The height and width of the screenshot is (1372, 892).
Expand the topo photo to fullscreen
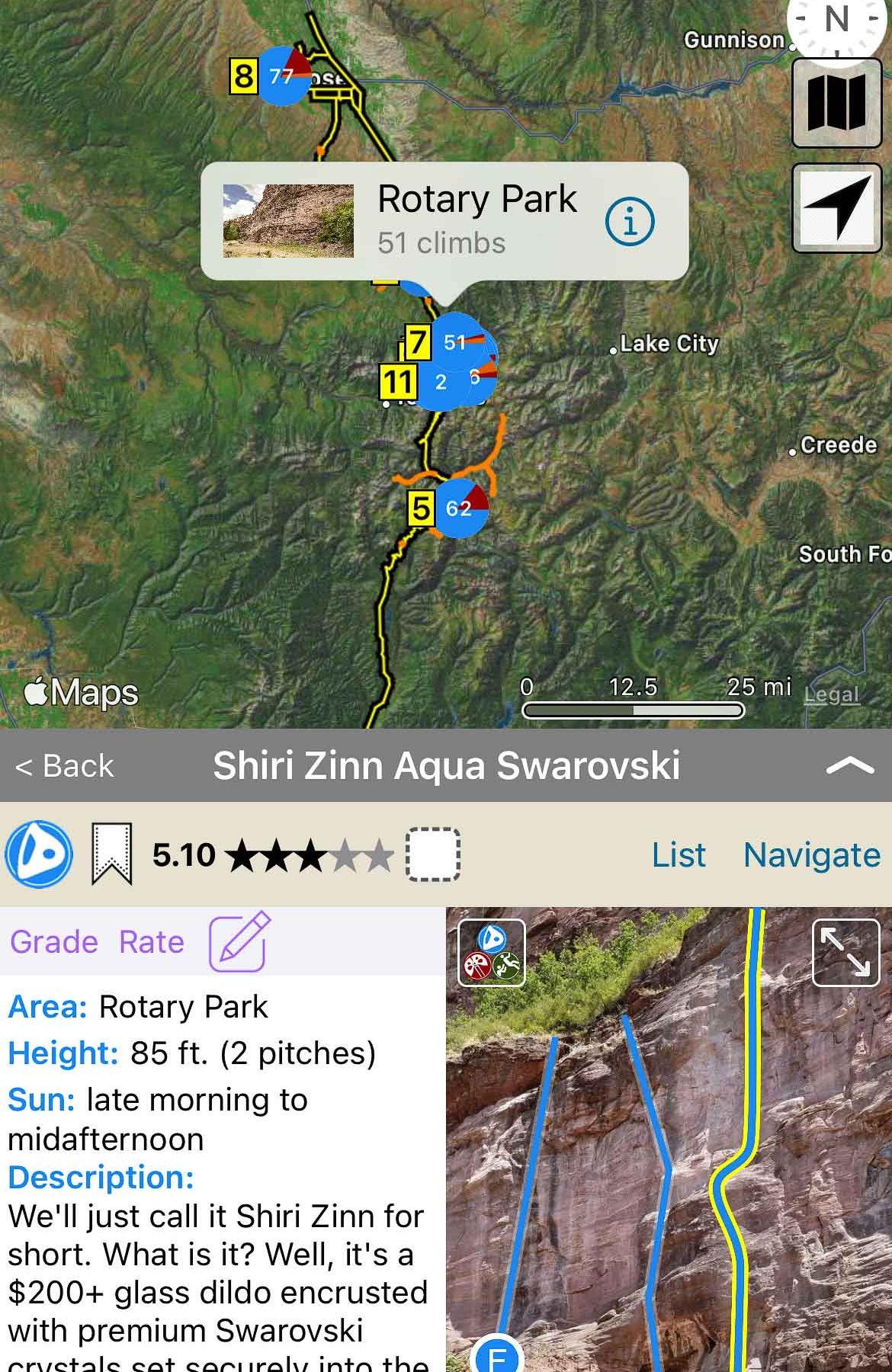tap(845, 953)
